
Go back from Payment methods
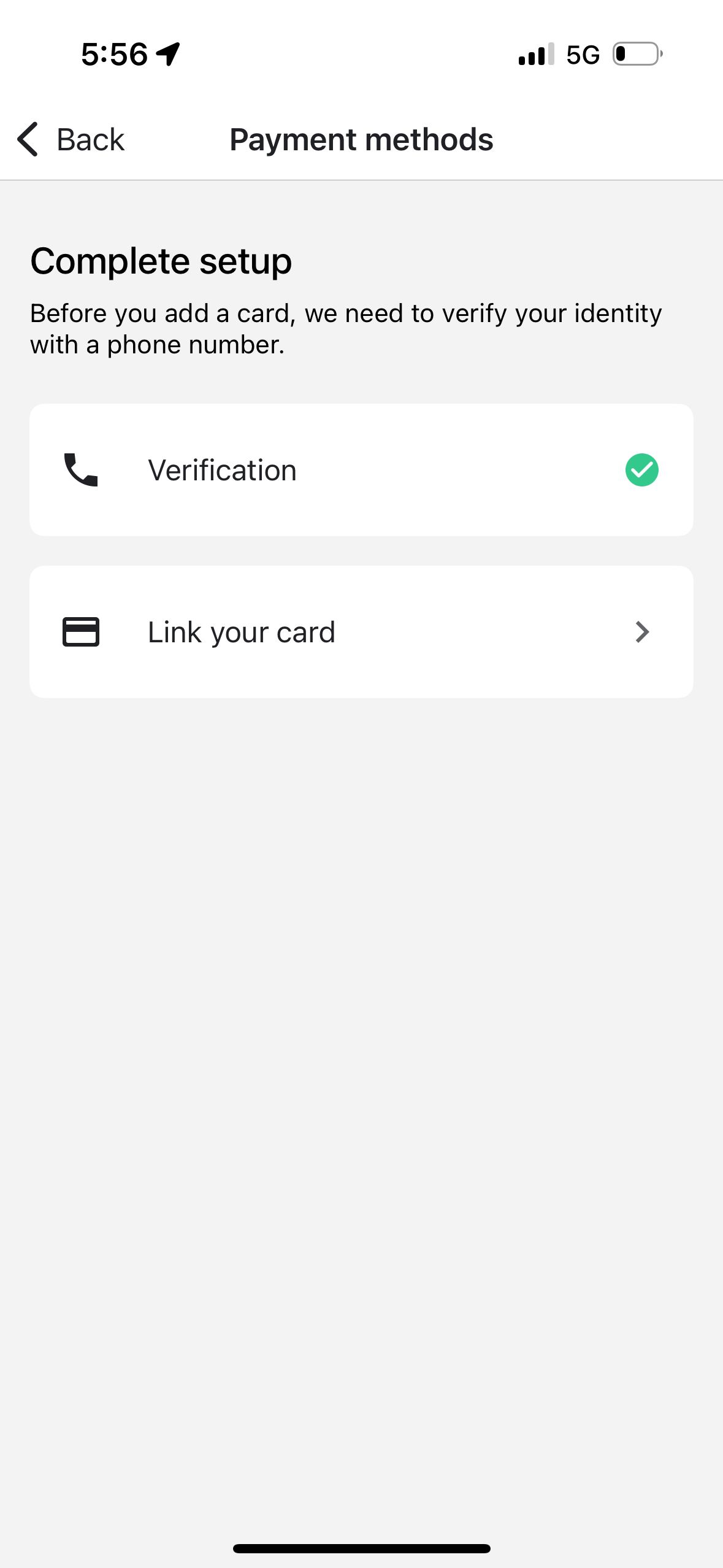pyautogui.click(x=71, y=140)
